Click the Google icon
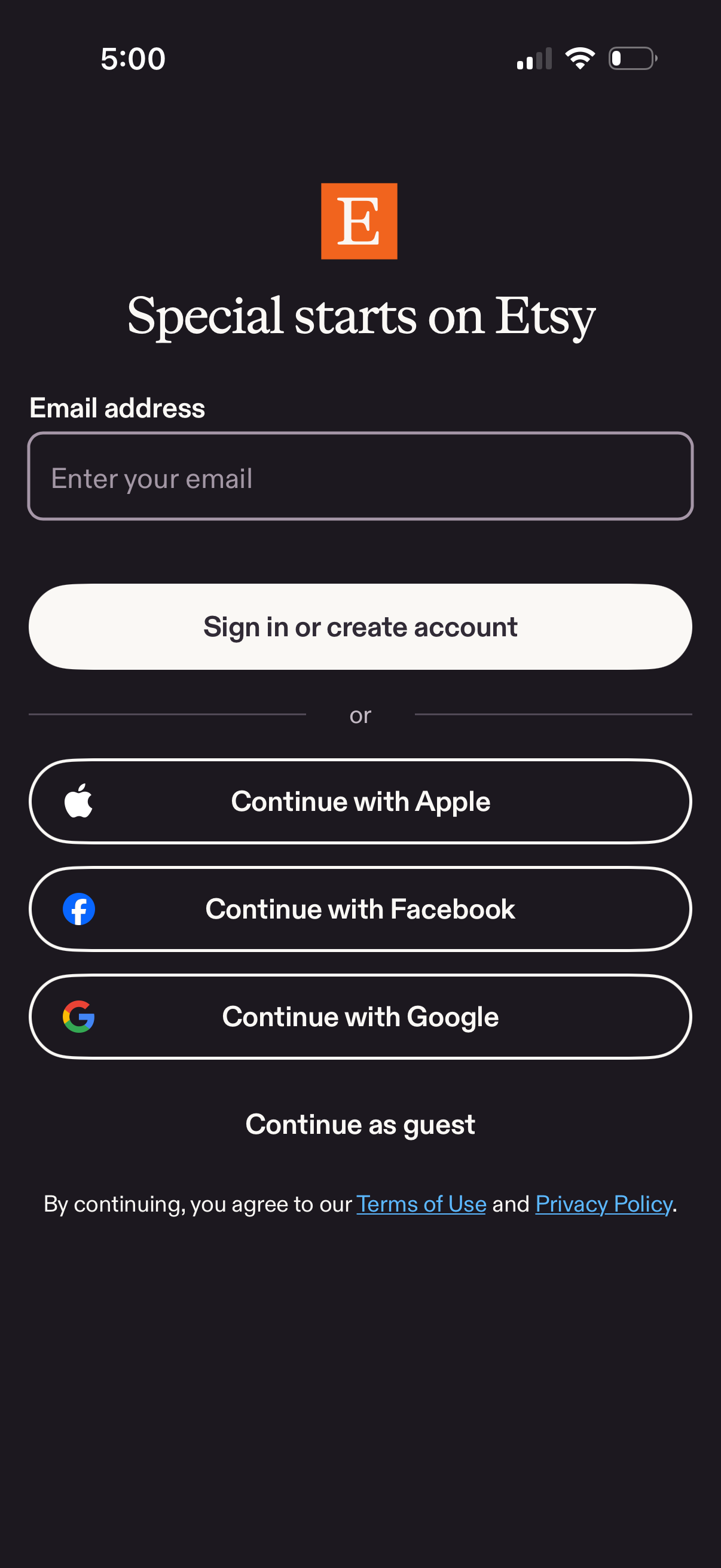The height and width of the screenshot is (1568, 721). click(x=79, y=1016)
